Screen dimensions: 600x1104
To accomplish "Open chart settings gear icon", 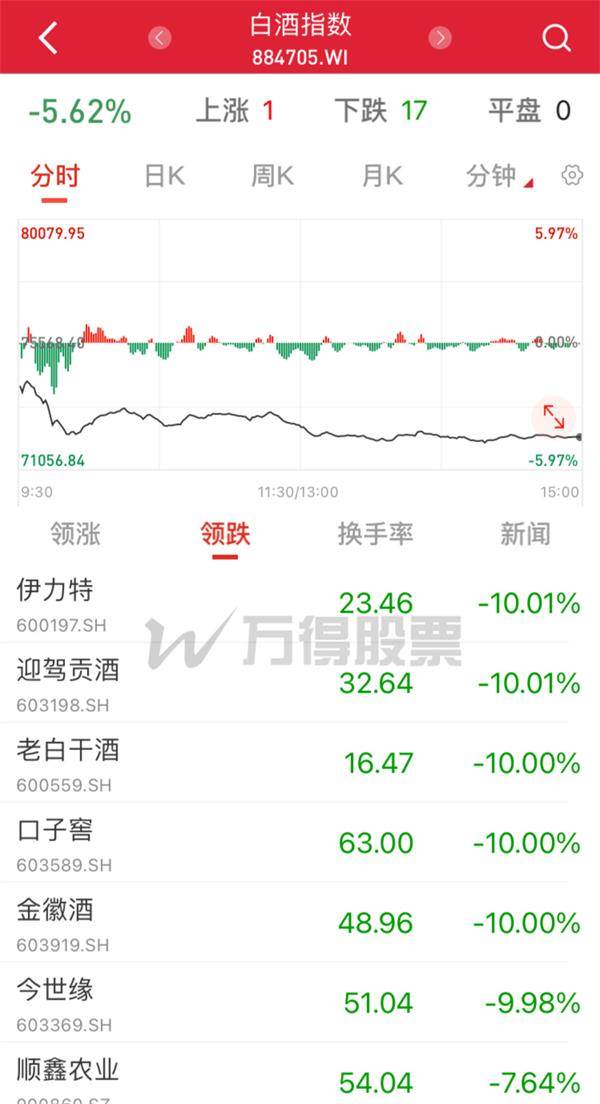I will tap(572, 176).
